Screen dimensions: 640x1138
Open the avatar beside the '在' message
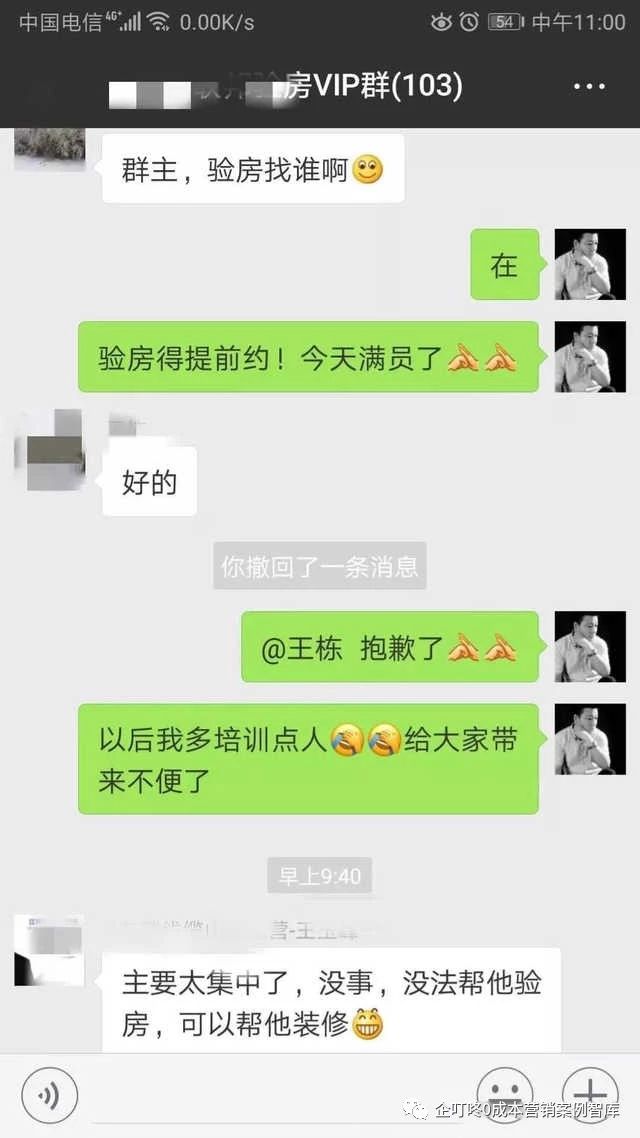(x=589, y=264)
